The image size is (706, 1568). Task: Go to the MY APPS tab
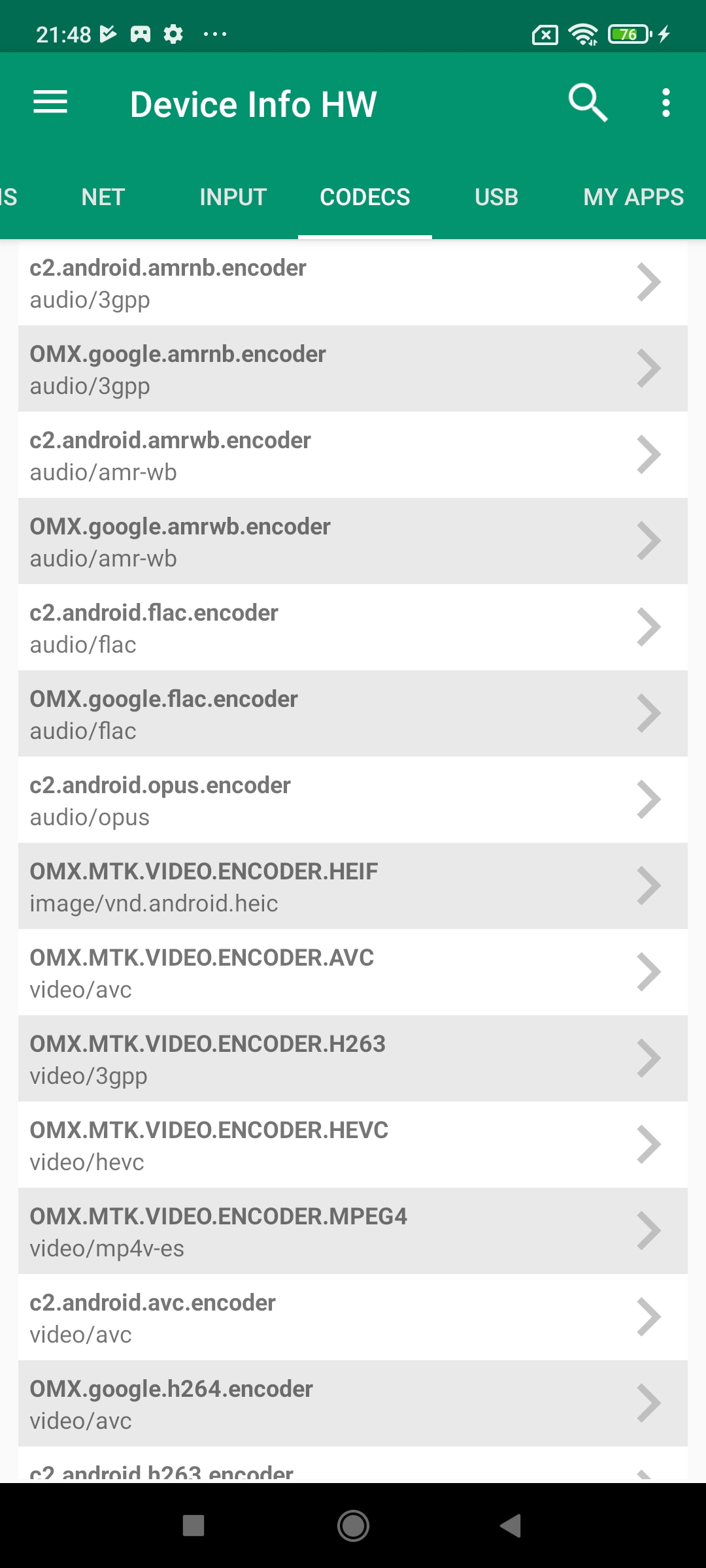click(633, 197)
